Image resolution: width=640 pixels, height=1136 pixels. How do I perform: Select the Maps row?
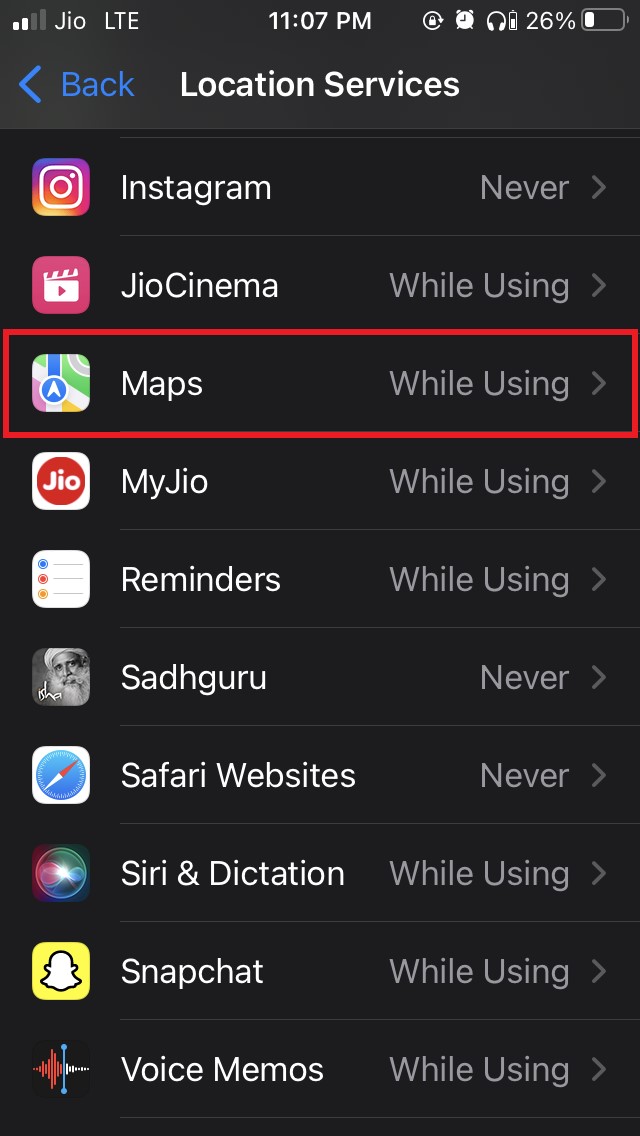pyautogui.click(x=320, y=384)
